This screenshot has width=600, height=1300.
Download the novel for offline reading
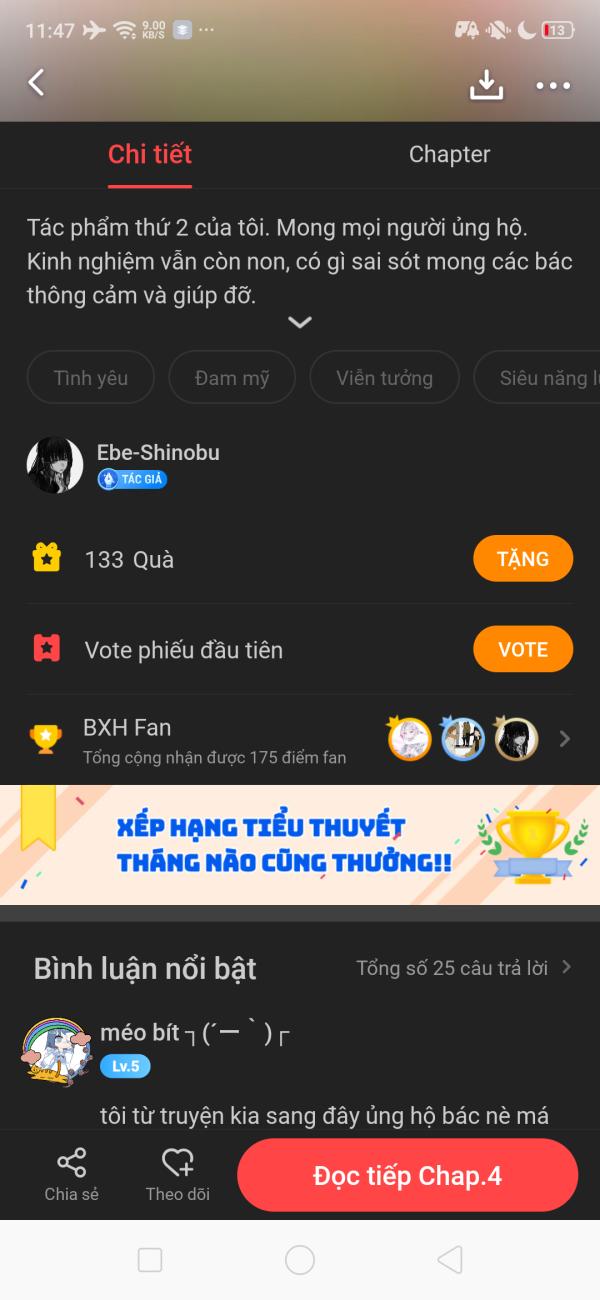click(486, 85)
